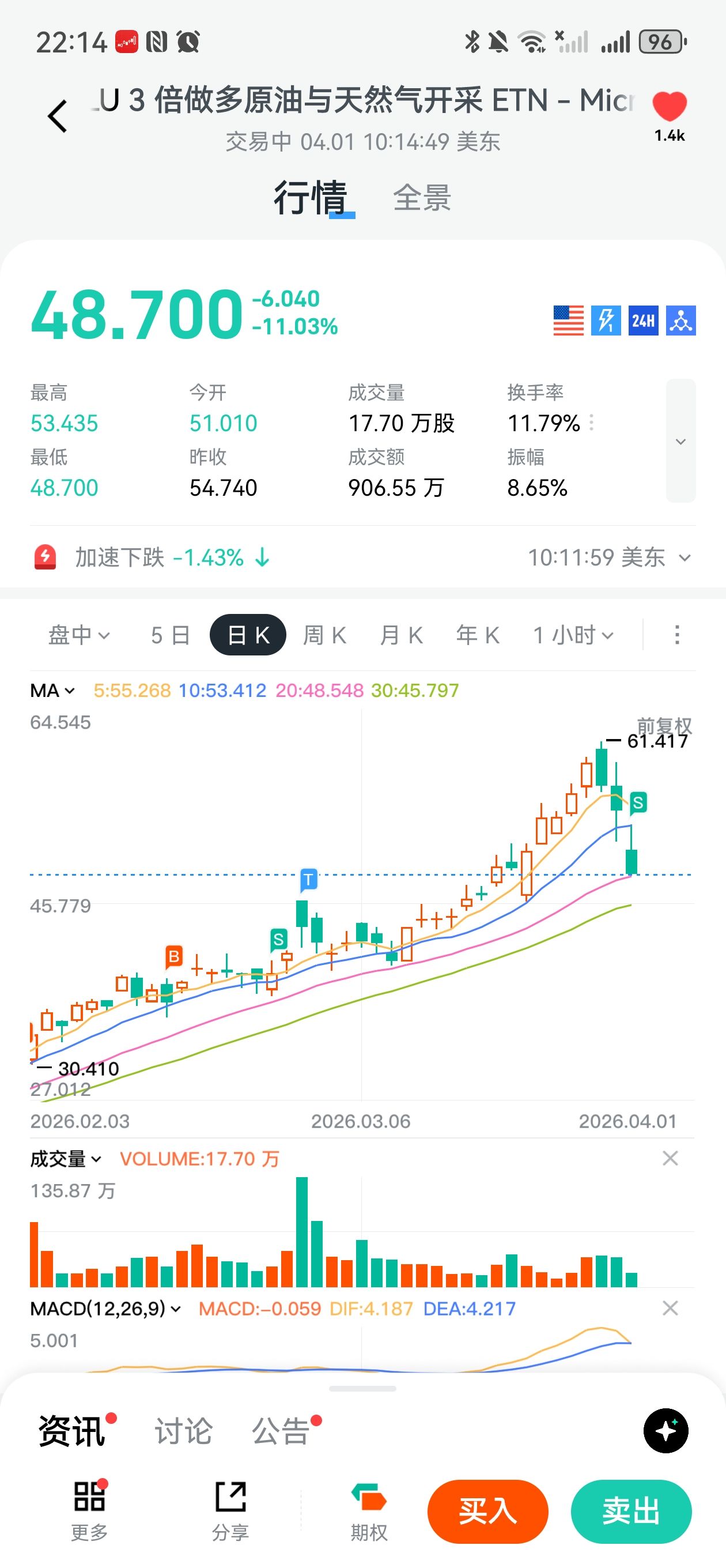The height and width of the screenshot is (1568, 726).
Task: Open the 盘中 chart dropdown
Action: click(79, 635)
